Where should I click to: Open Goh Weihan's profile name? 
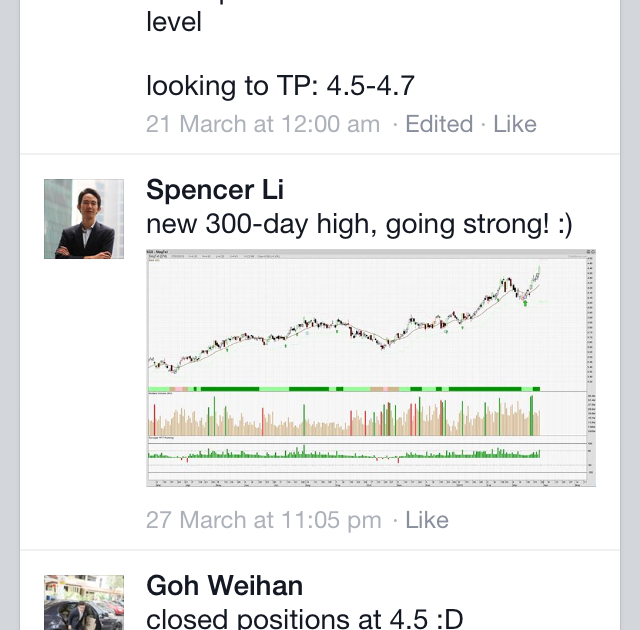point(224,585)
